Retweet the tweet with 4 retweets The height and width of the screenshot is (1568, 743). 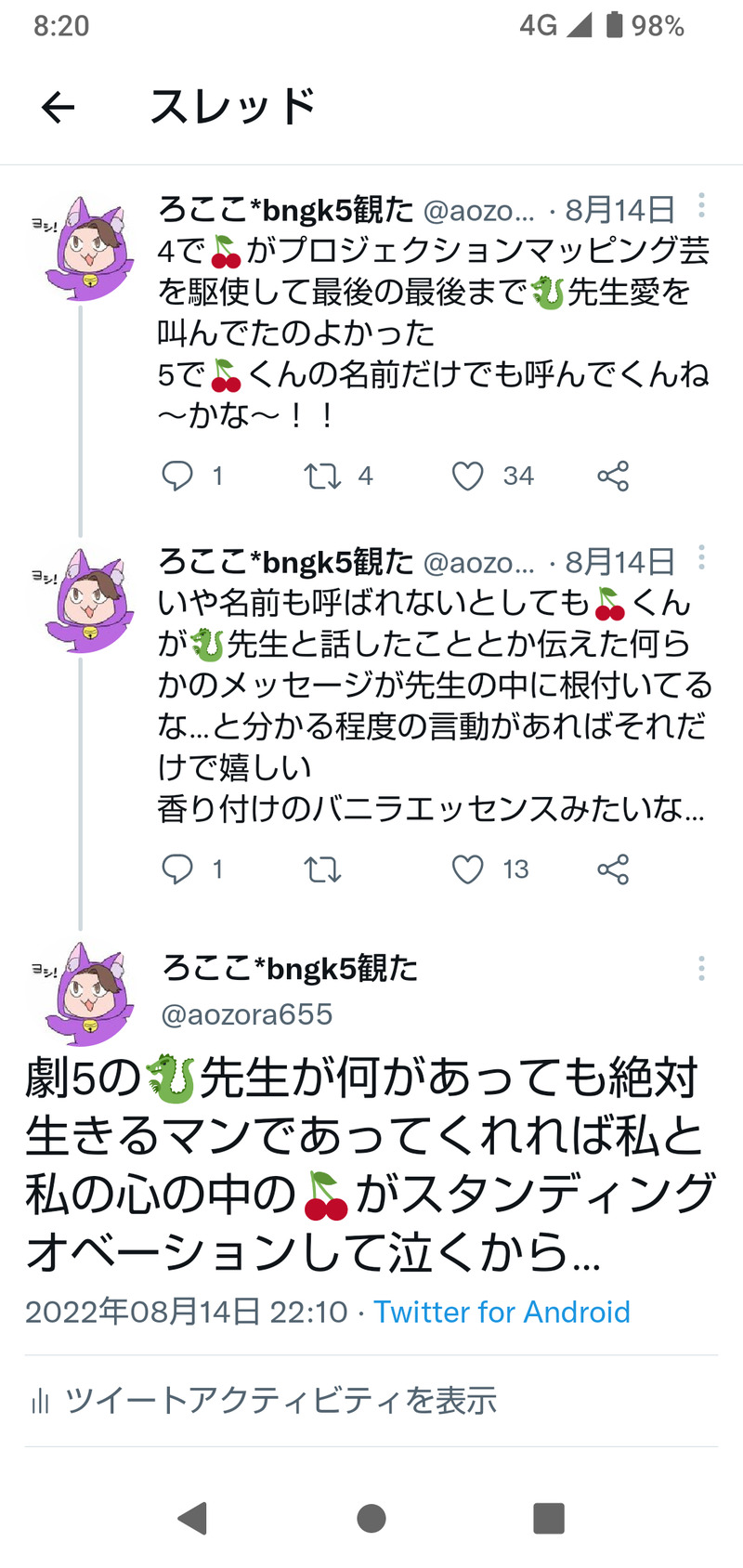point(322,476)
